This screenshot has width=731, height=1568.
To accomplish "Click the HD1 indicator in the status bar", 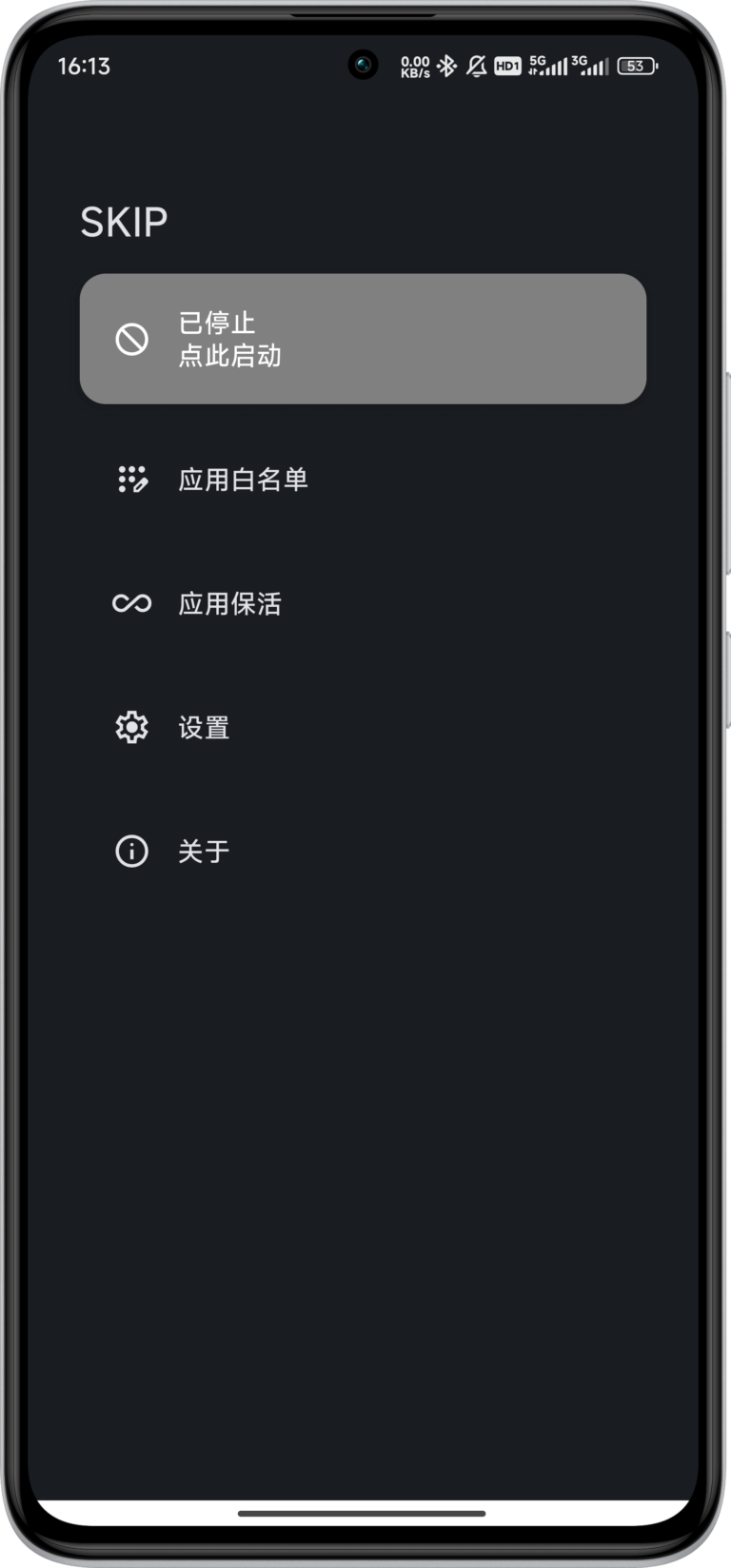I will point(507,66).
